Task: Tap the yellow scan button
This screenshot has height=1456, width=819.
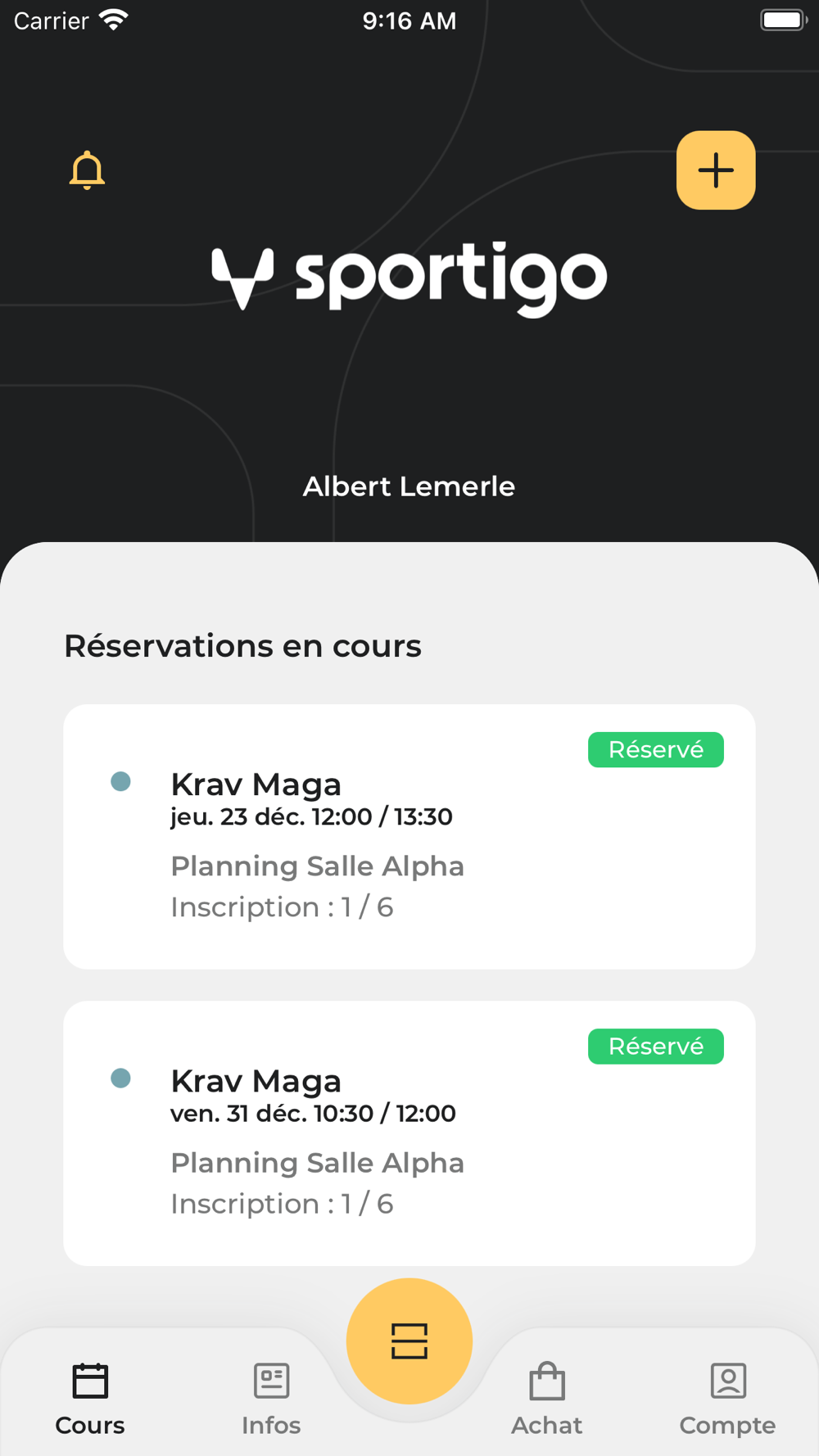Action: (x=409, y=1341)
